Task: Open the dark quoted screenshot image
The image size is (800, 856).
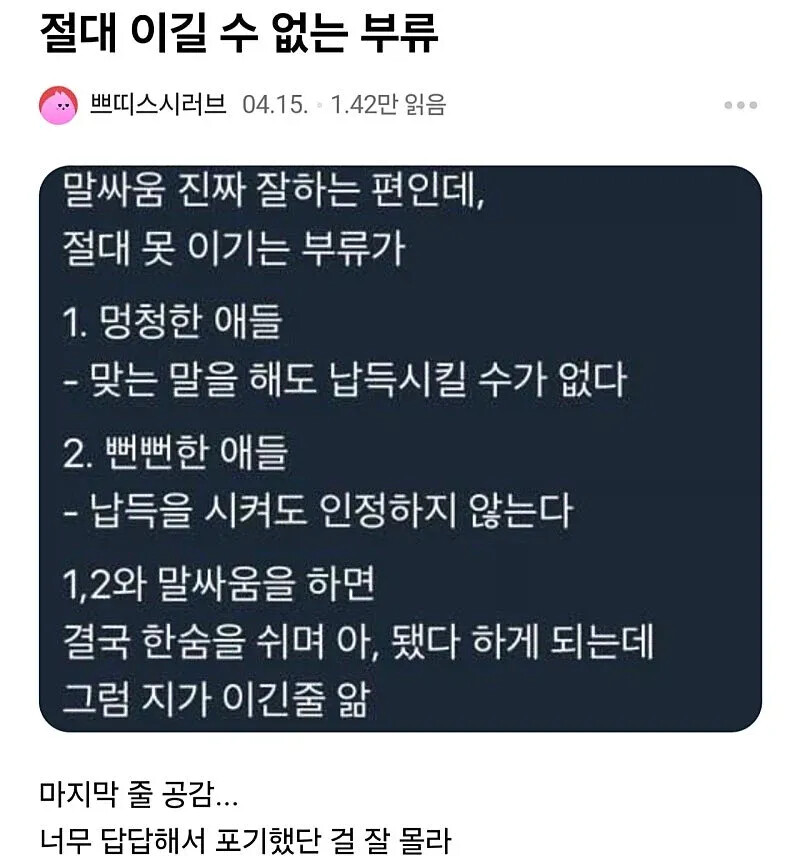Action: click(400, 449)
